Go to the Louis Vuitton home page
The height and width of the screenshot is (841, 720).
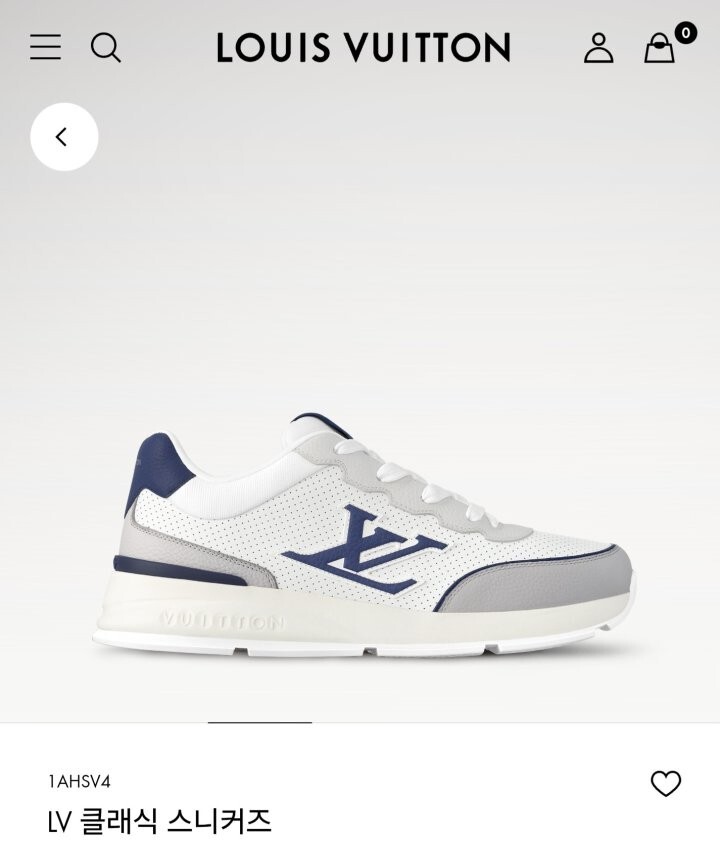click(363, 47)
